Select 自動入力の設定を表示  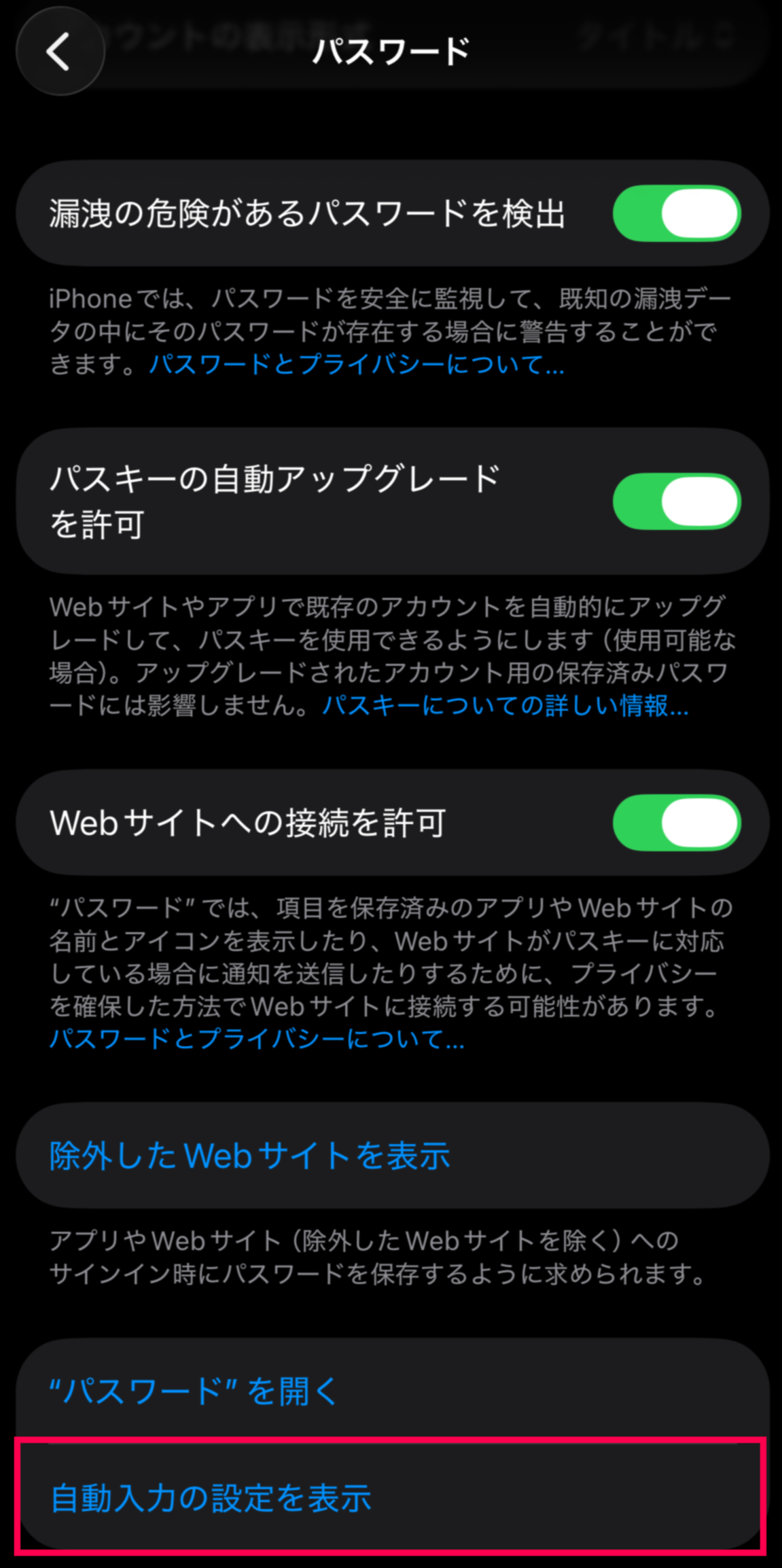tap(211, 1497)
